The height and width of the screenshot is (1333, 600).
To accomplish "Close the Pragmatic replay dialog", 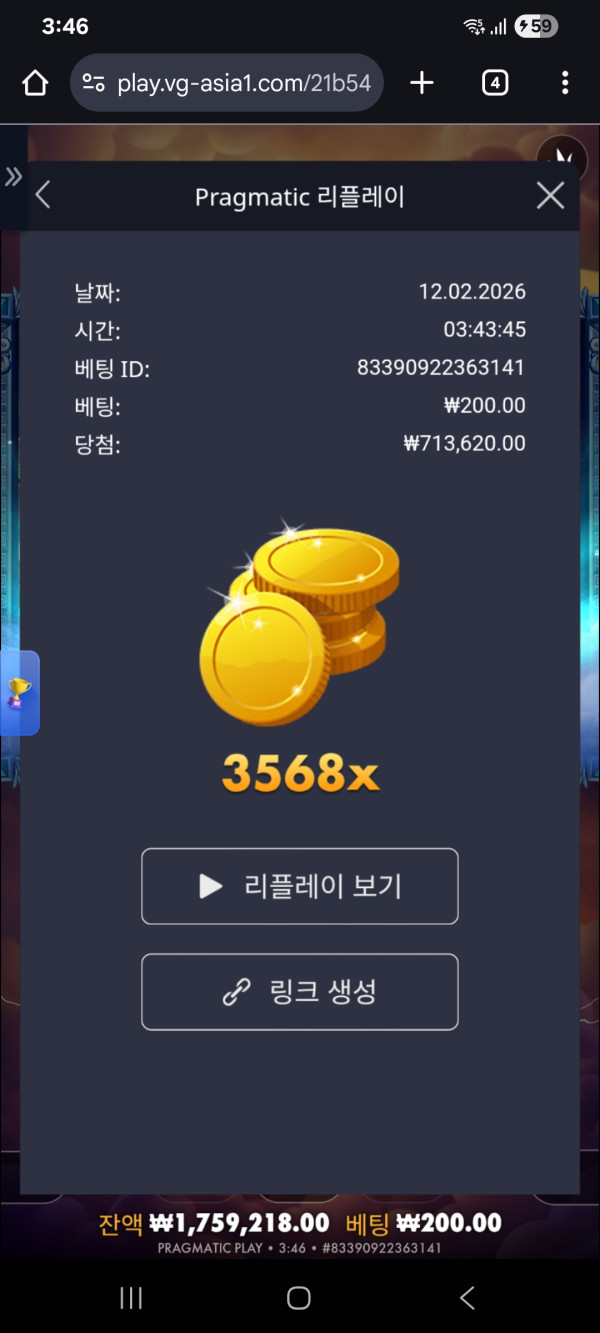I will tap(550, 195).
